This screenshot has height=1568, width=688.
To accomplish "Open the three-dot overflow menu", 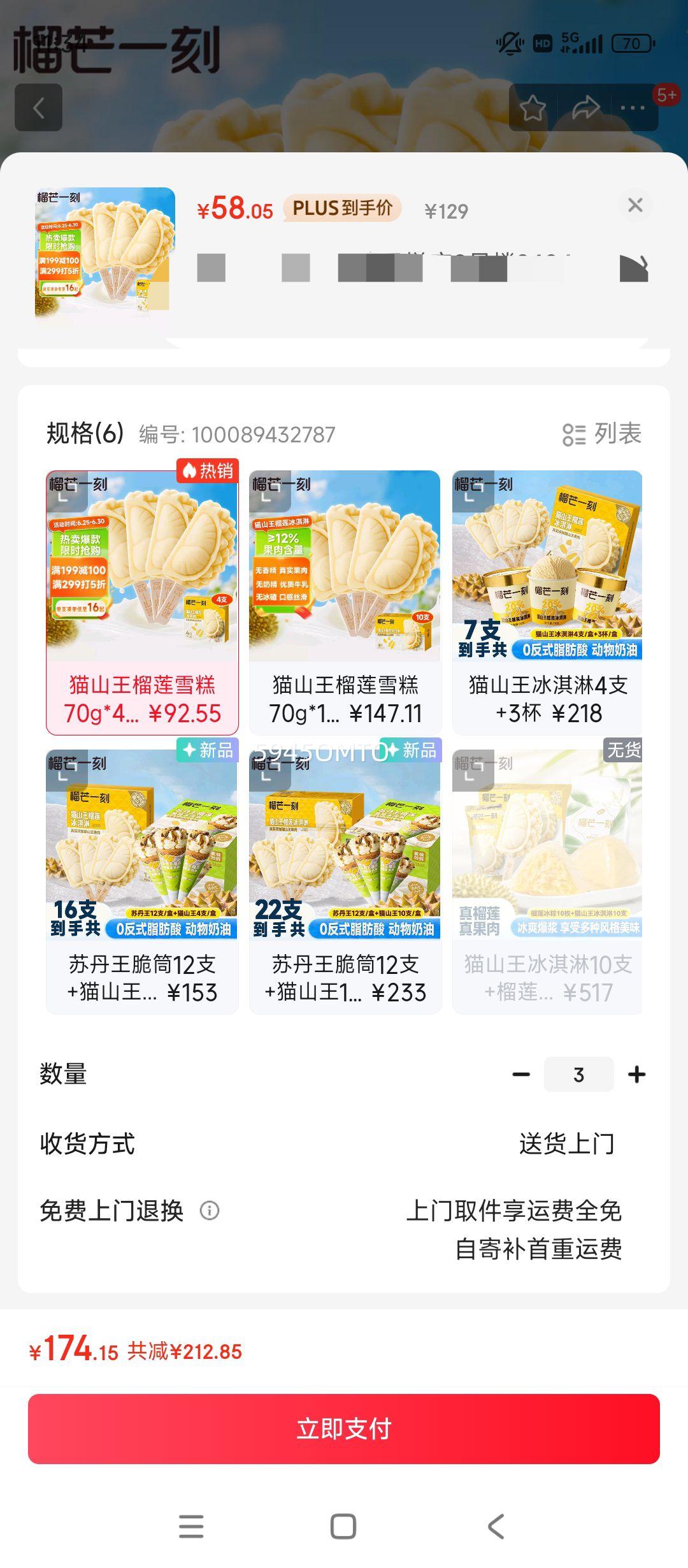I will click(x=633, y=108).
